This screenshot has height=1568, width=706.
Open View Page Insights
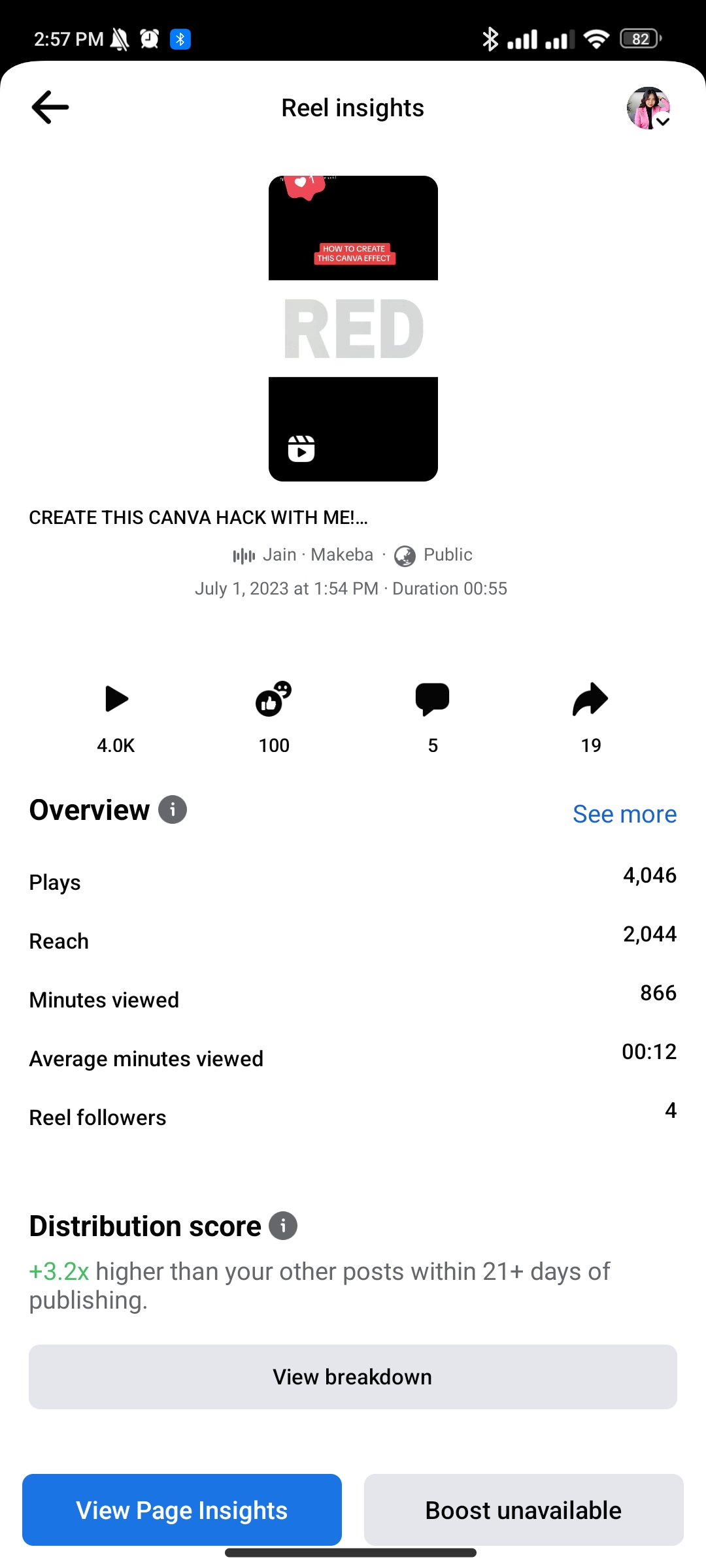click(182, 1510)
